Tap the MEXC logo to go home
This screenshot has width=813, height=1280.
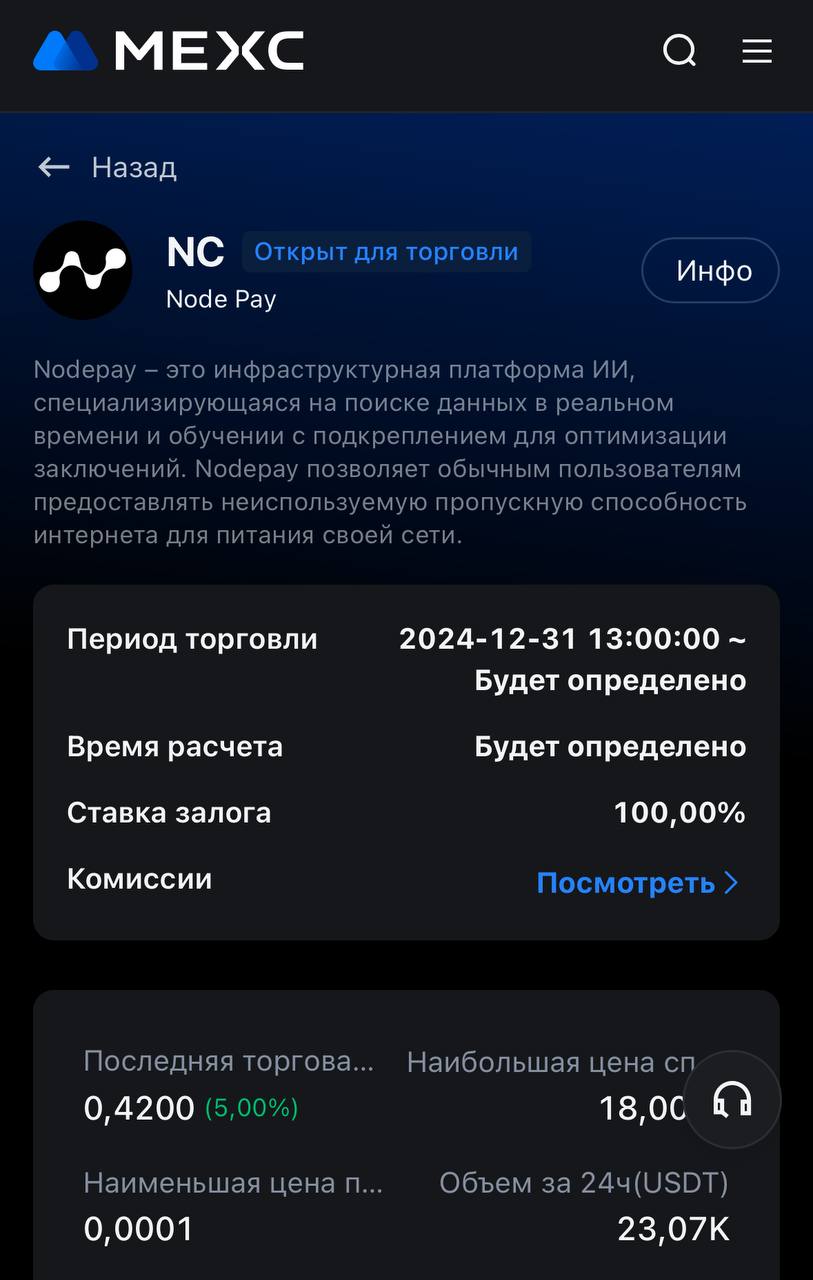(x=168, y=50)
